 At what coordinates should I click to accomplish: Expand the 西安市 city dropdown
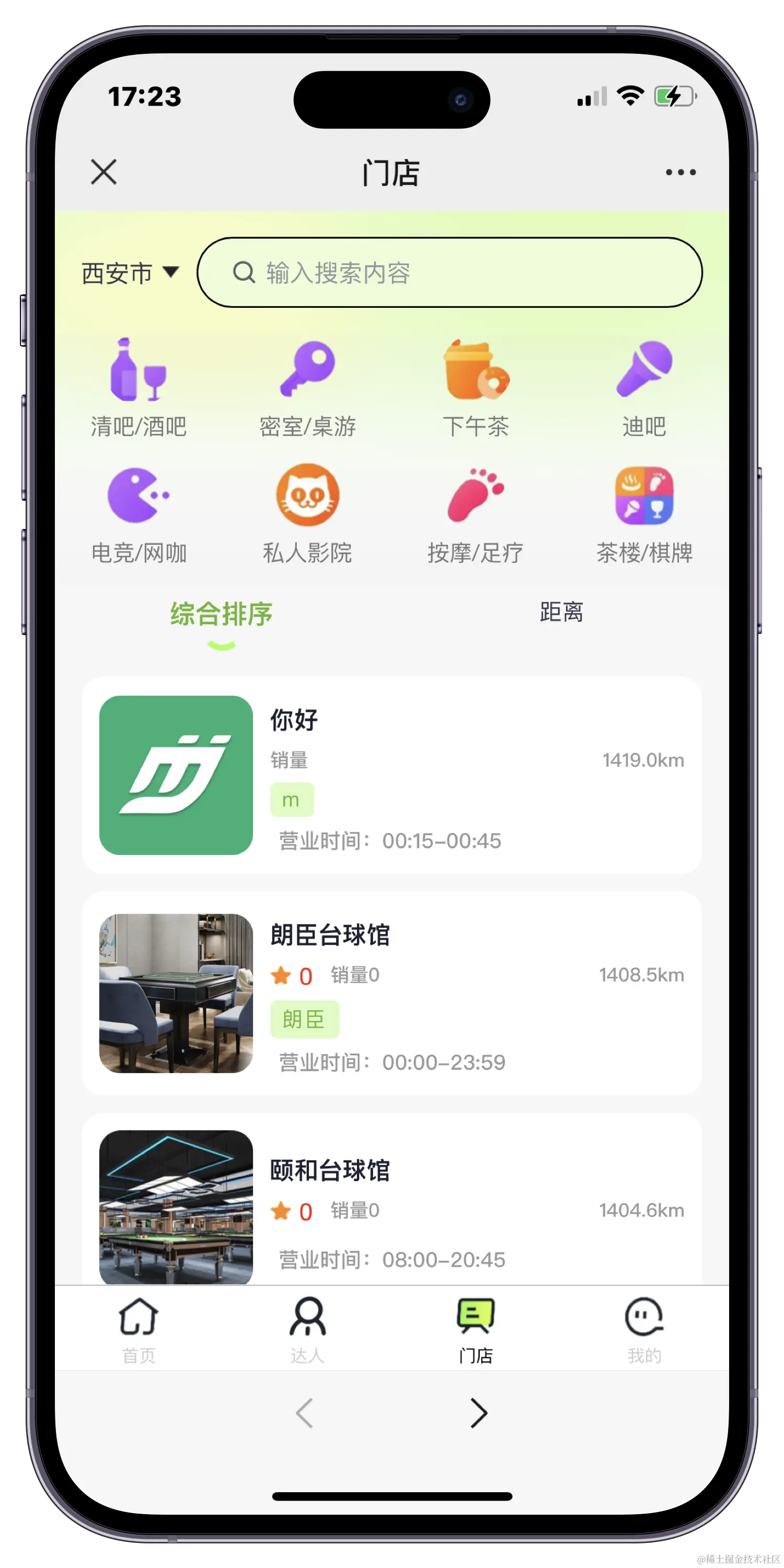click(x=130, y=273)
